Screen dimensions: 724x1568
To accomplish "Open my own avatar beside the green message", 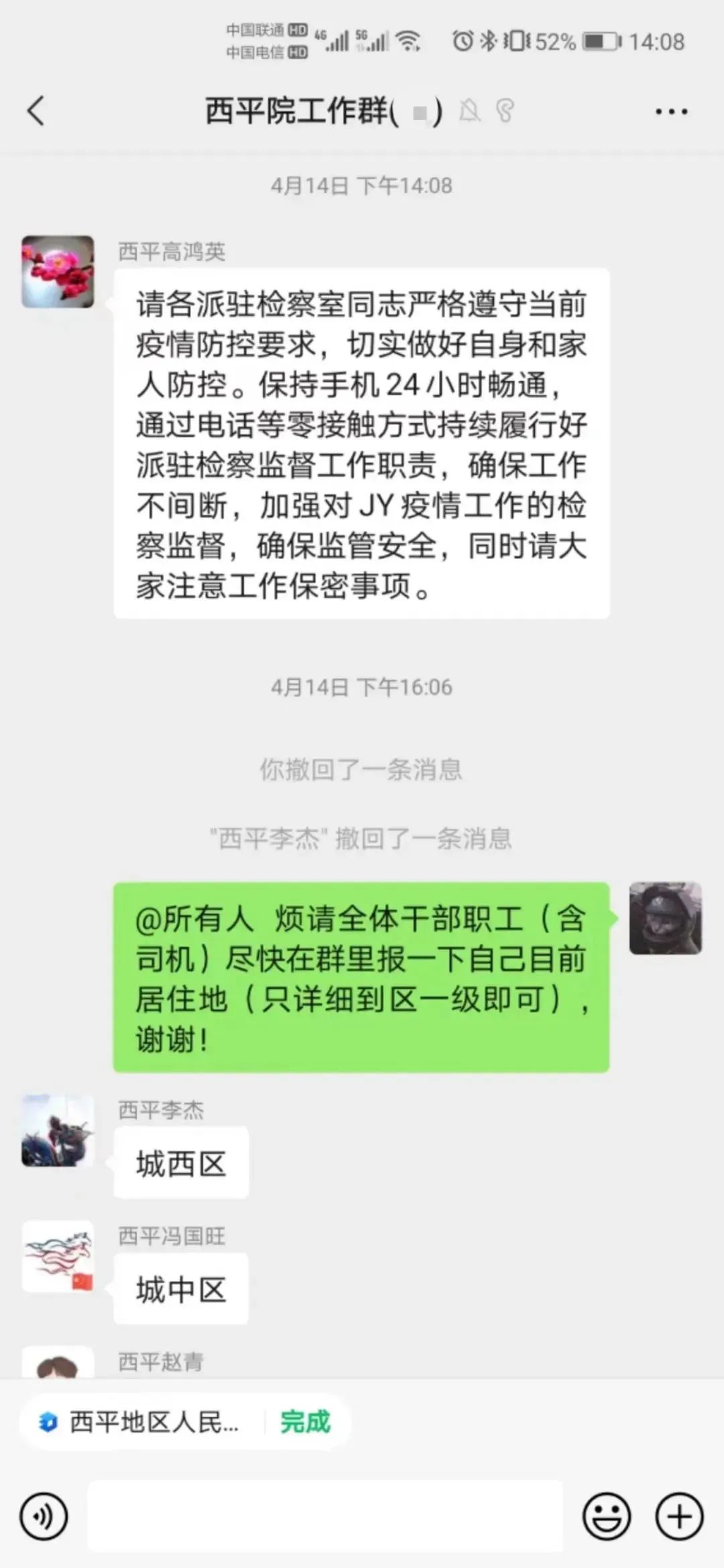I will point(665,918).
